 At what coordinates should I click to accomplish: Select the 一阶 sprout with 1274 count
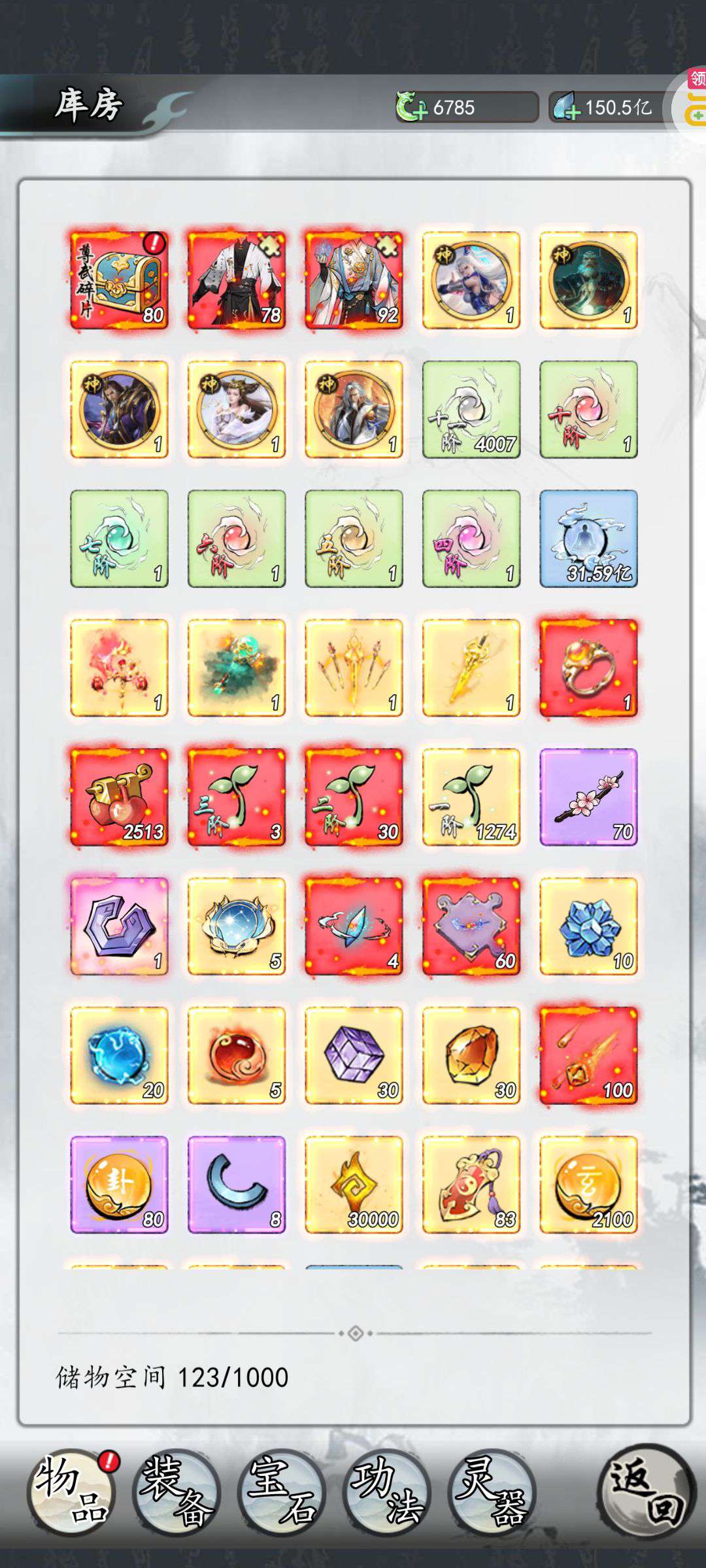point(471,797)
